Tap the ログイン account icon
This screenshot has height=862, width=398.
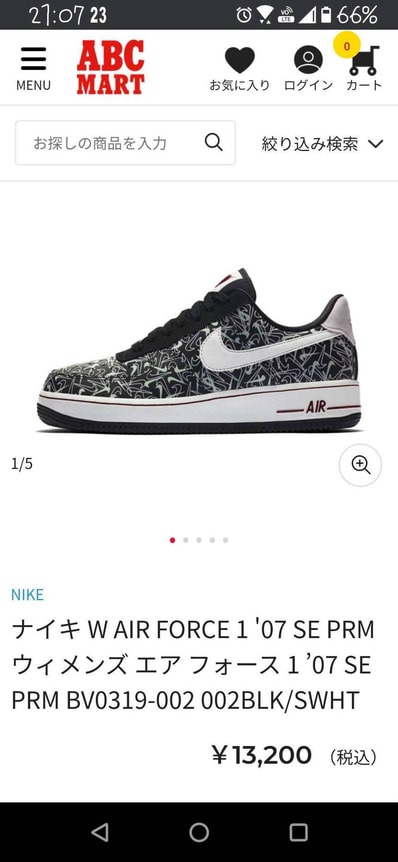(x=308, y=68)
